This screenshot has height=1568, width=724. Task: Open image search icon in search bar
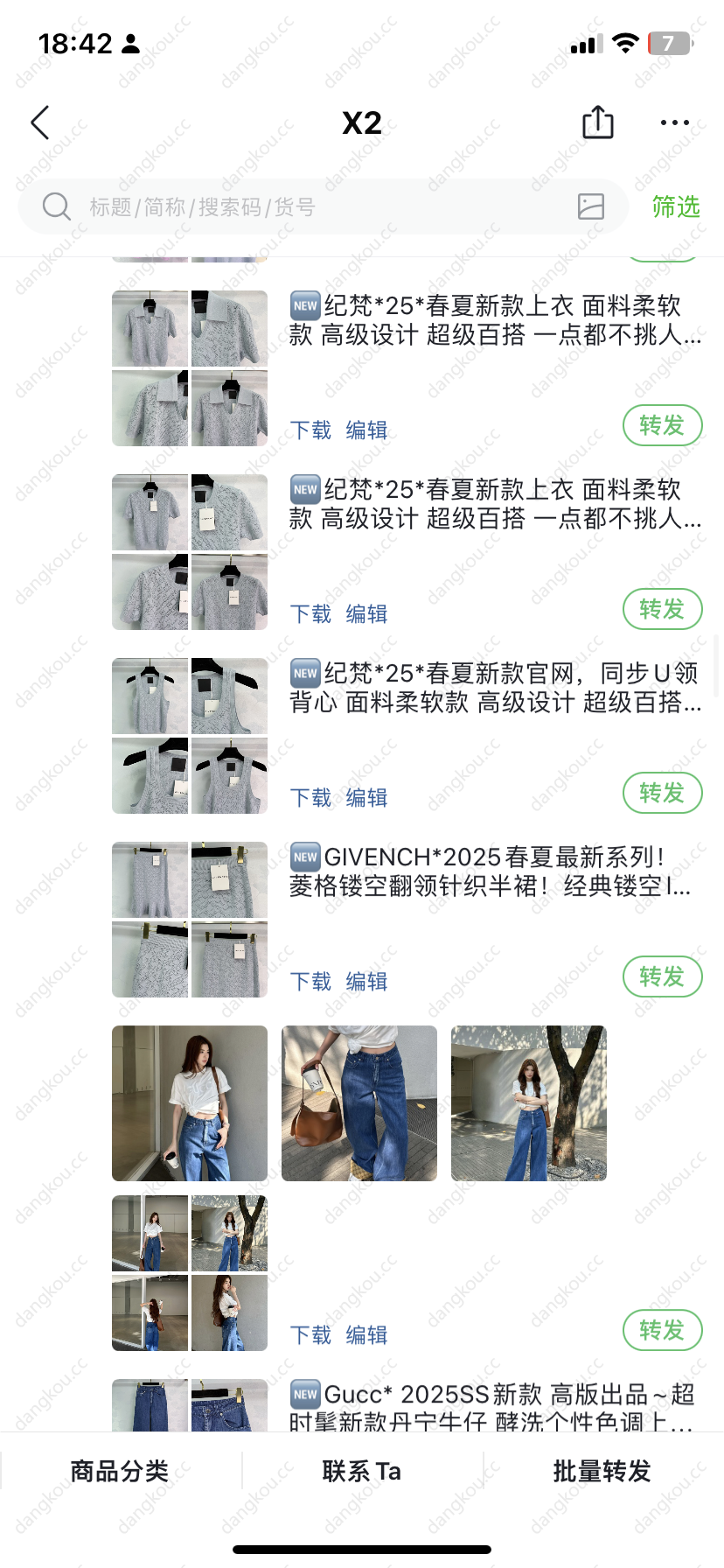591,206
